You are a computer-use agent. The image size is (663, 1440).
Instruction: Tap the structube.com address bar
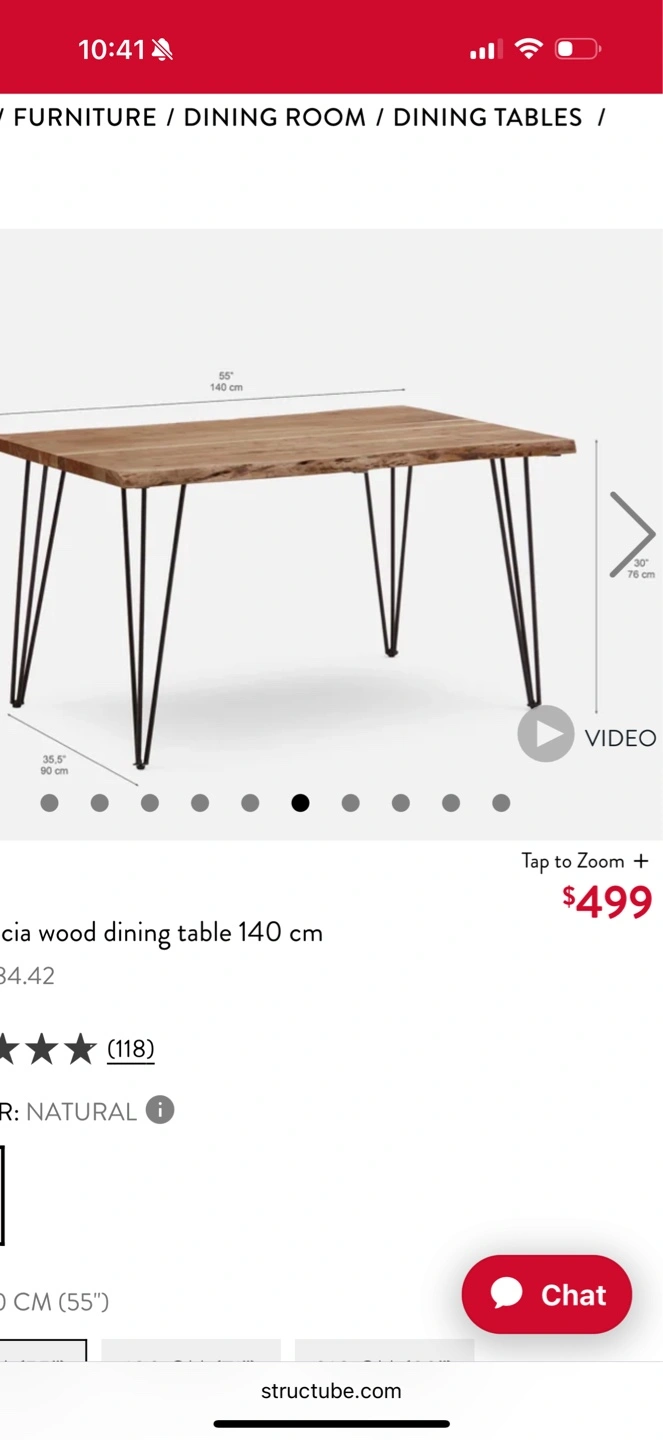tap(331, 1390)
